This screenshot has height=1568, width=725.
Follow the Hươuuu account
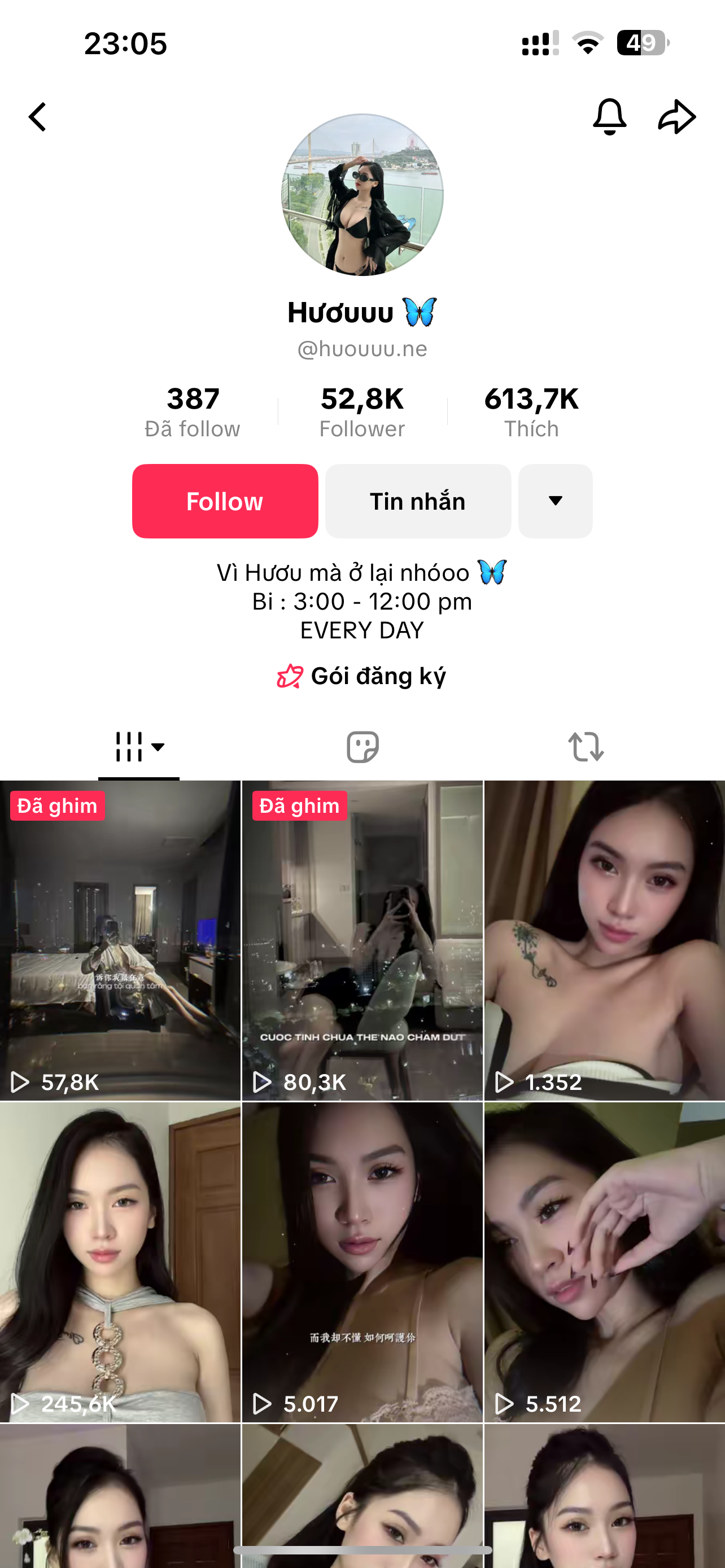tap(225, 501)
